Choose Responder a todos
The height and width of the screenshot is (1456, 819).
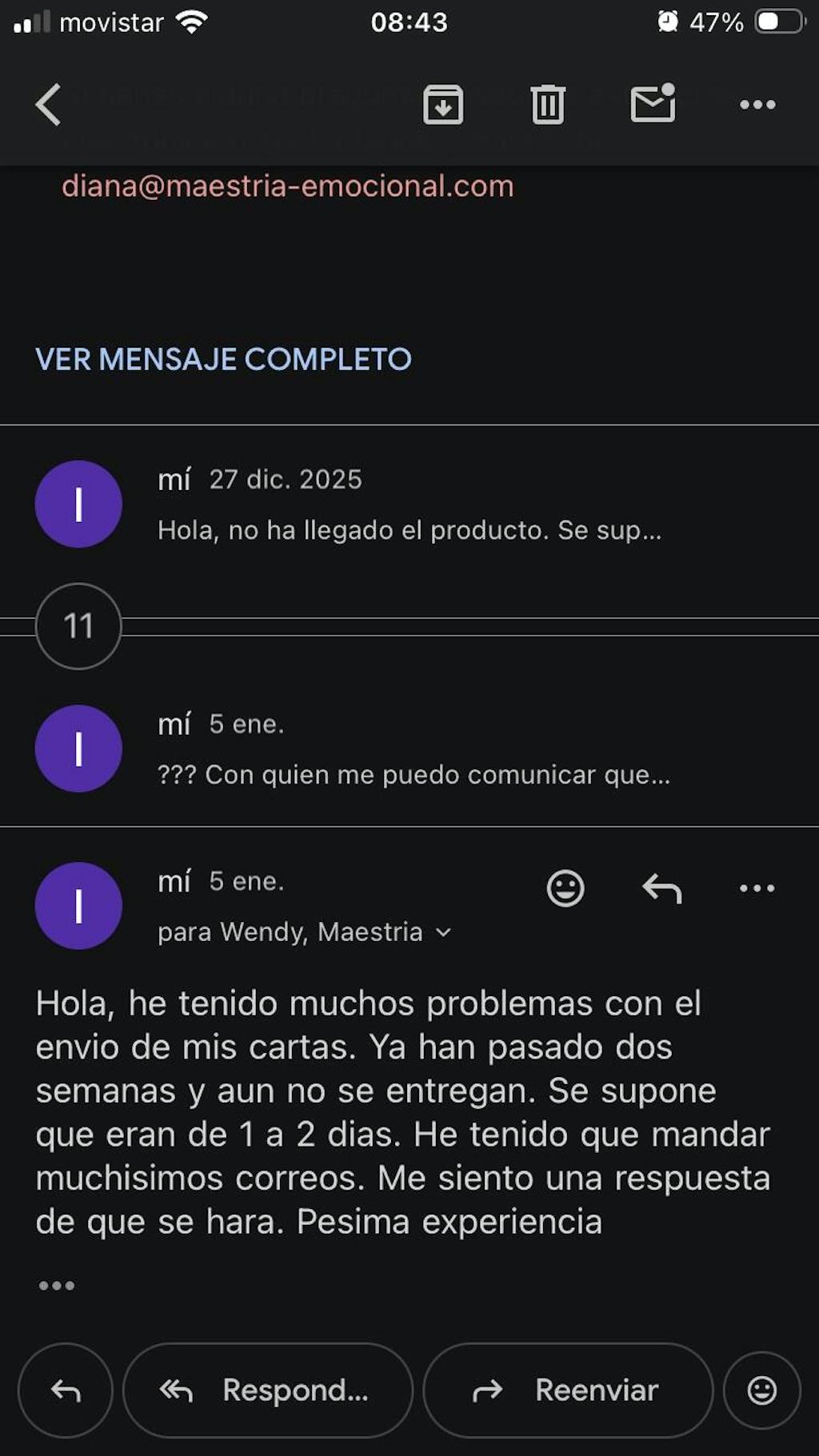click(x=268, y=1391)
